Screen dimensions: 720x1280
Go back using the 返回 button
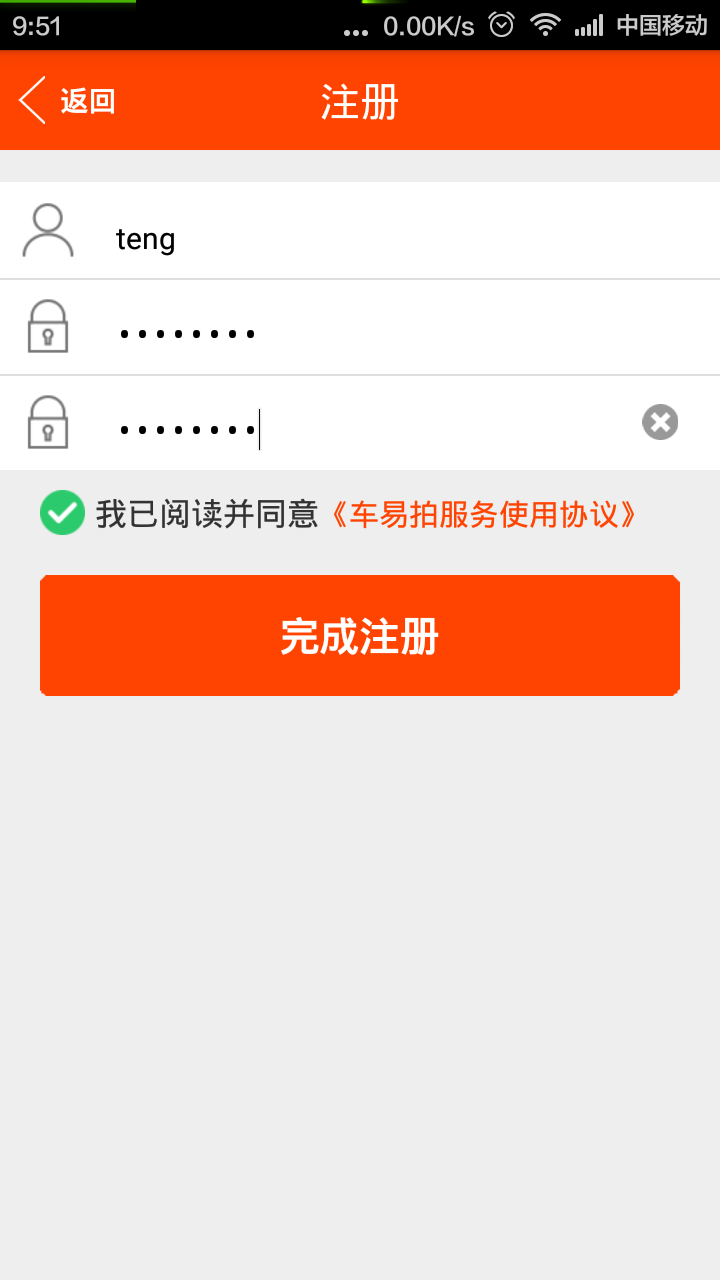point(67,101)
